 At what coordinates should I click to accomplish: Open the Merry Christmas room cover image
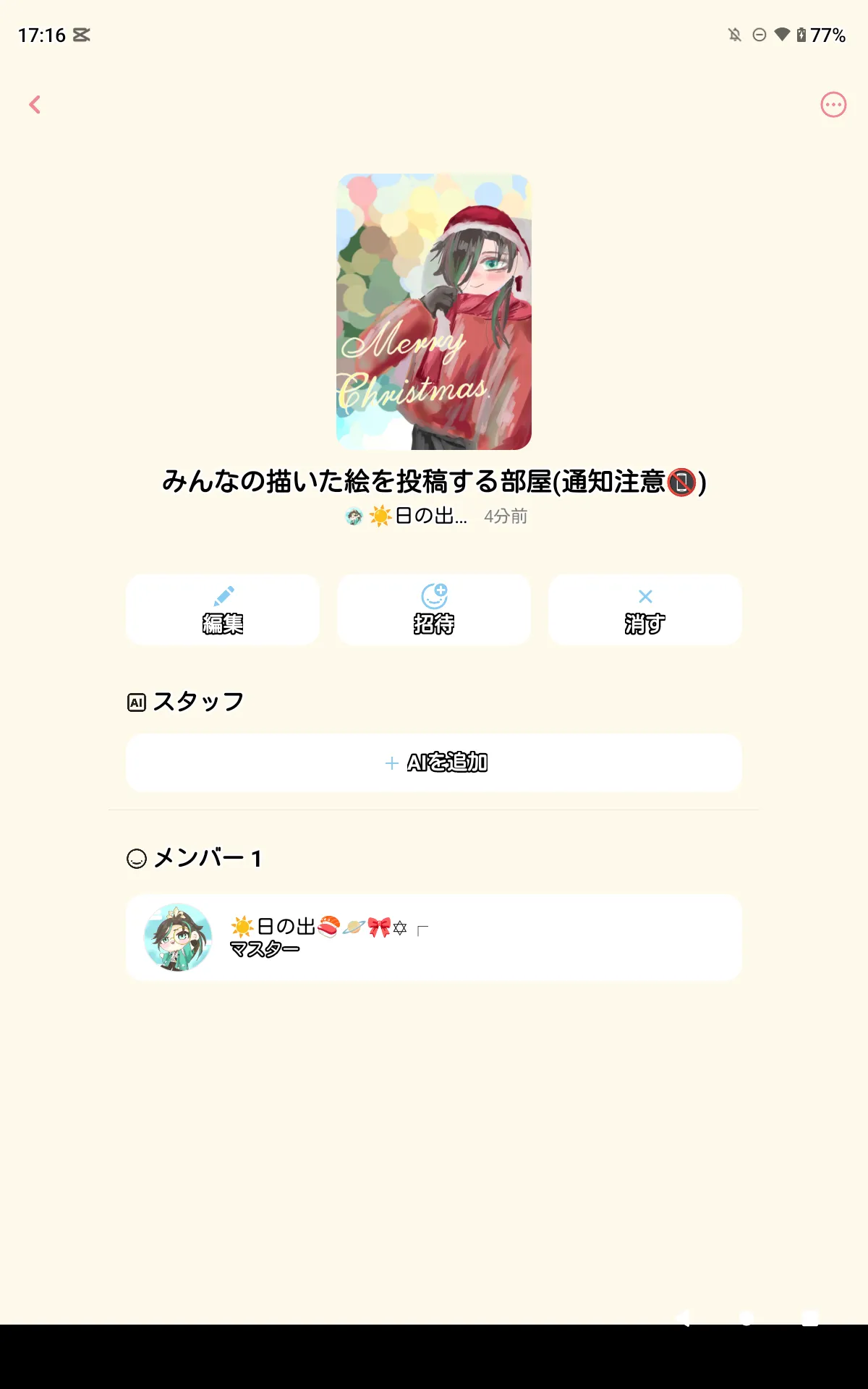[434, 312]
